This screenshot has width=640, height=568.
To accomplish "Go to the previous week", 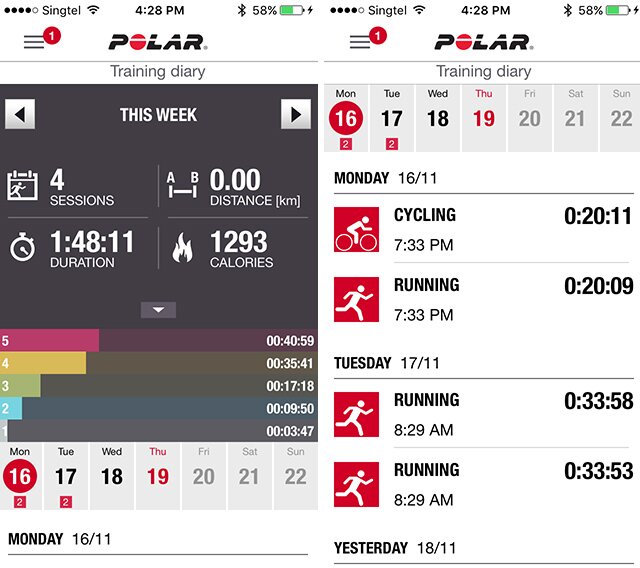I will click(x=20, y=114).
